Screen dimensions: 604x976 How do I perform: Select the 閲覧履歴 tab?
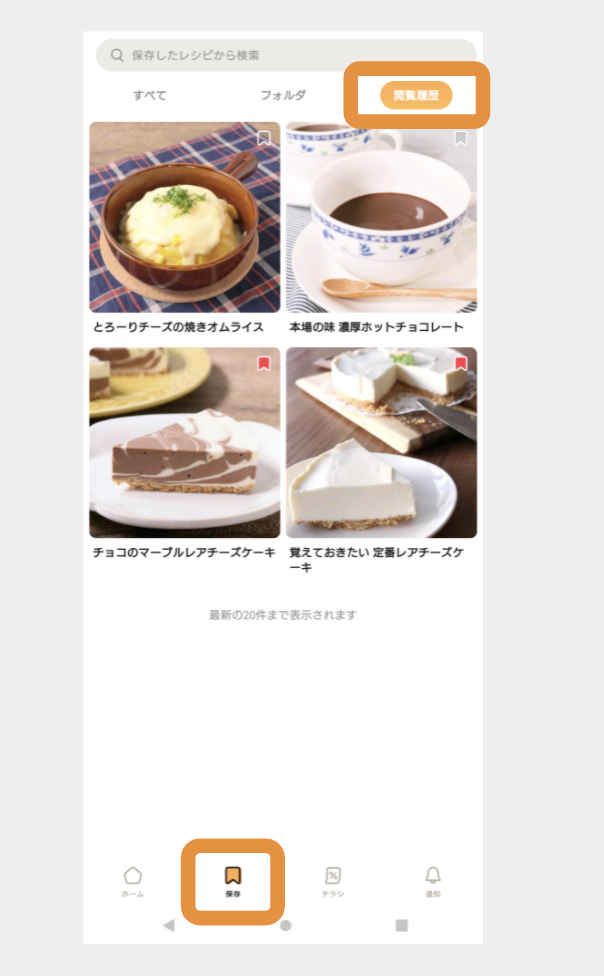click(416, 96)
